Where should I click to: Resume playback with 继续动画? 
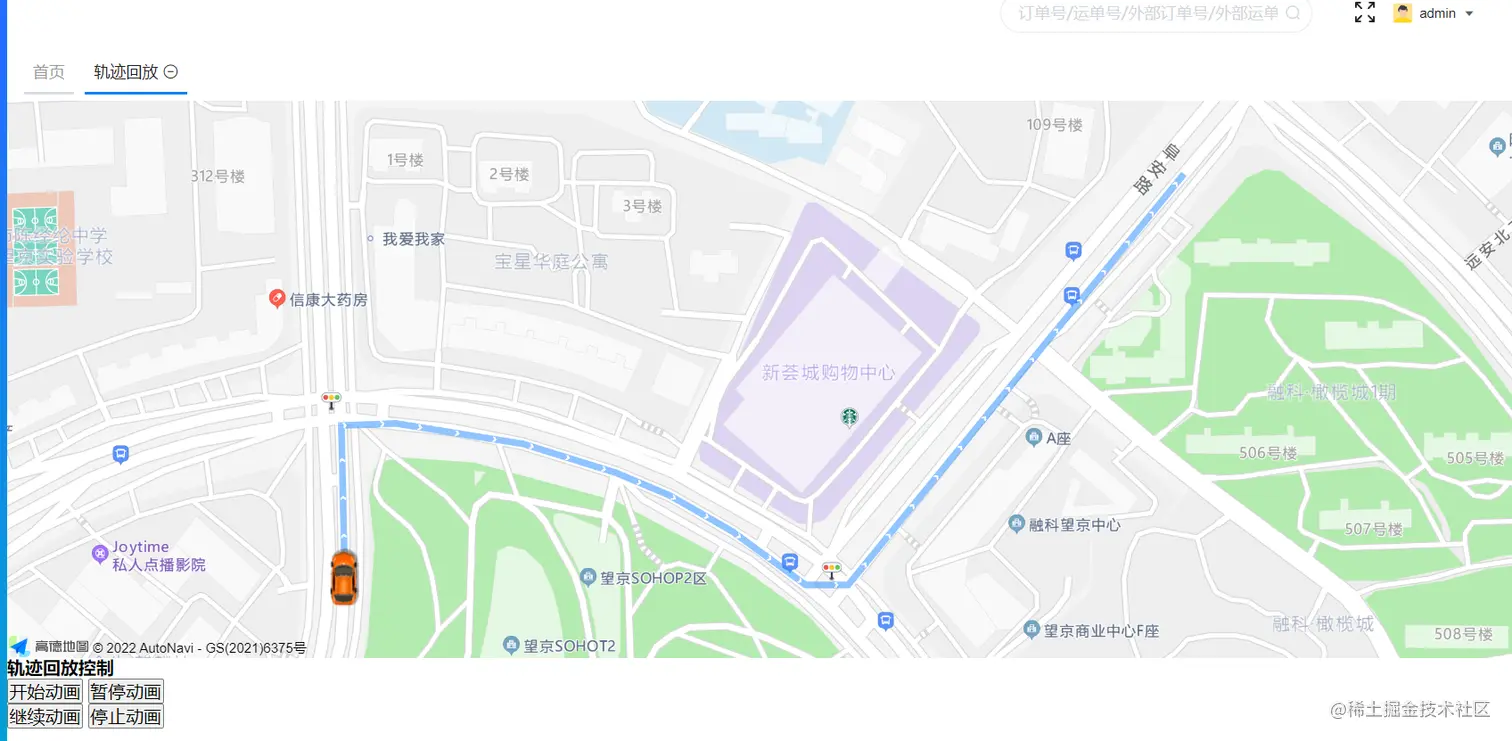click(45, 717)
